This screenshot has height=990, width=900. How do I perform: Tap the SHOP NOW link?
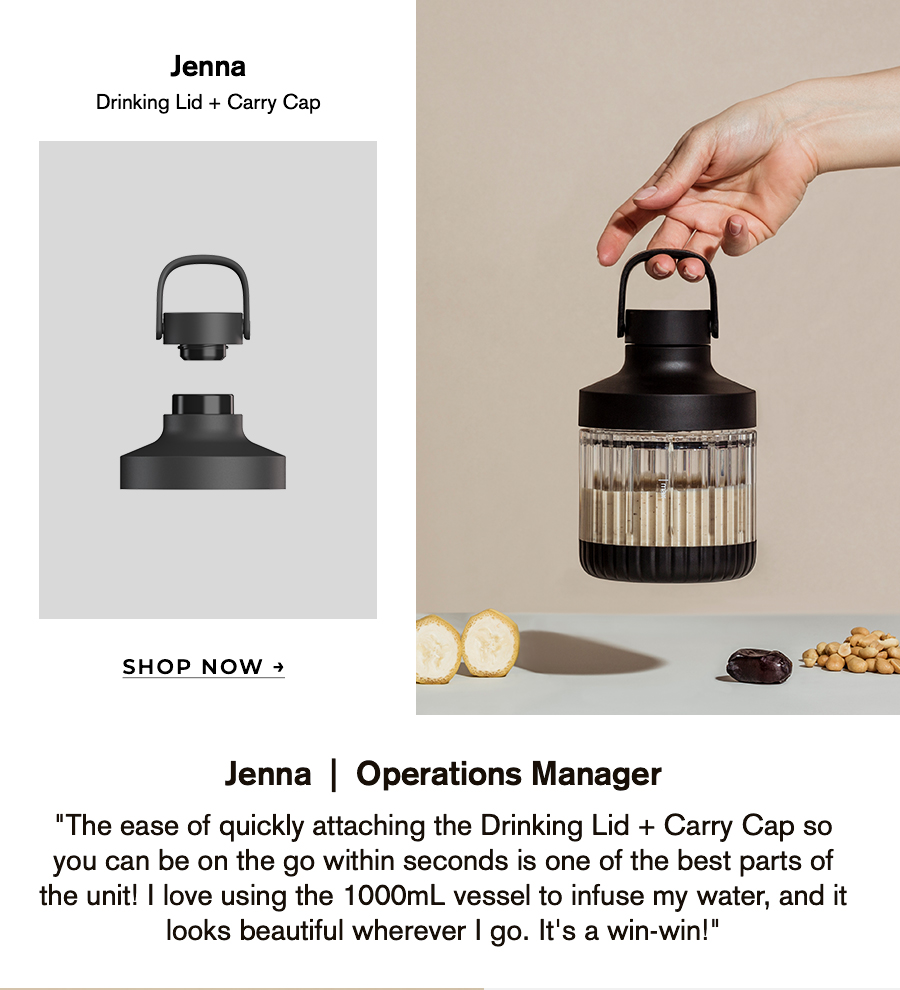[x=203, y=667]
